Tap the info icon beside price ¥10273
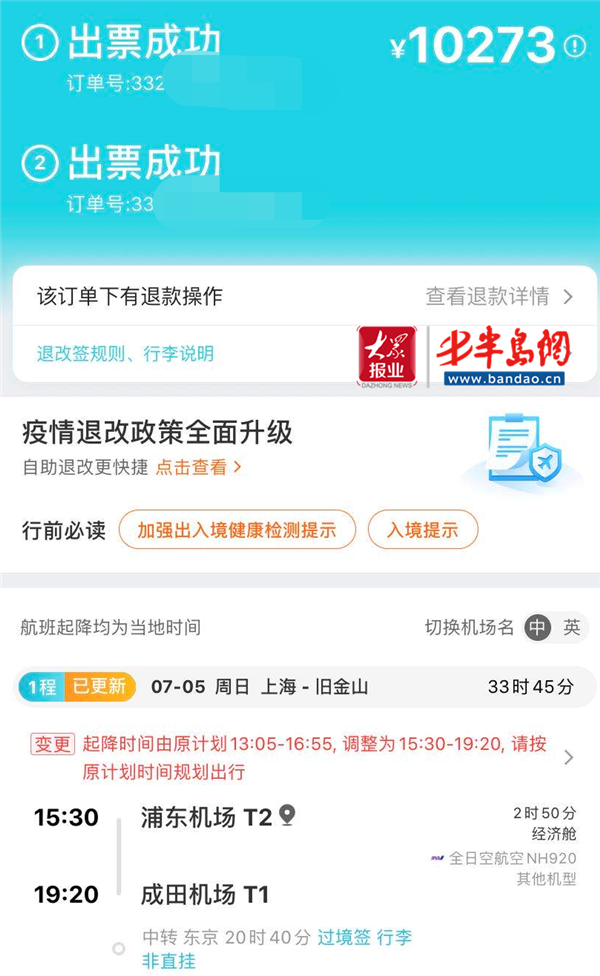This screenshot has width=600, height=976. [x=575, y=45]
